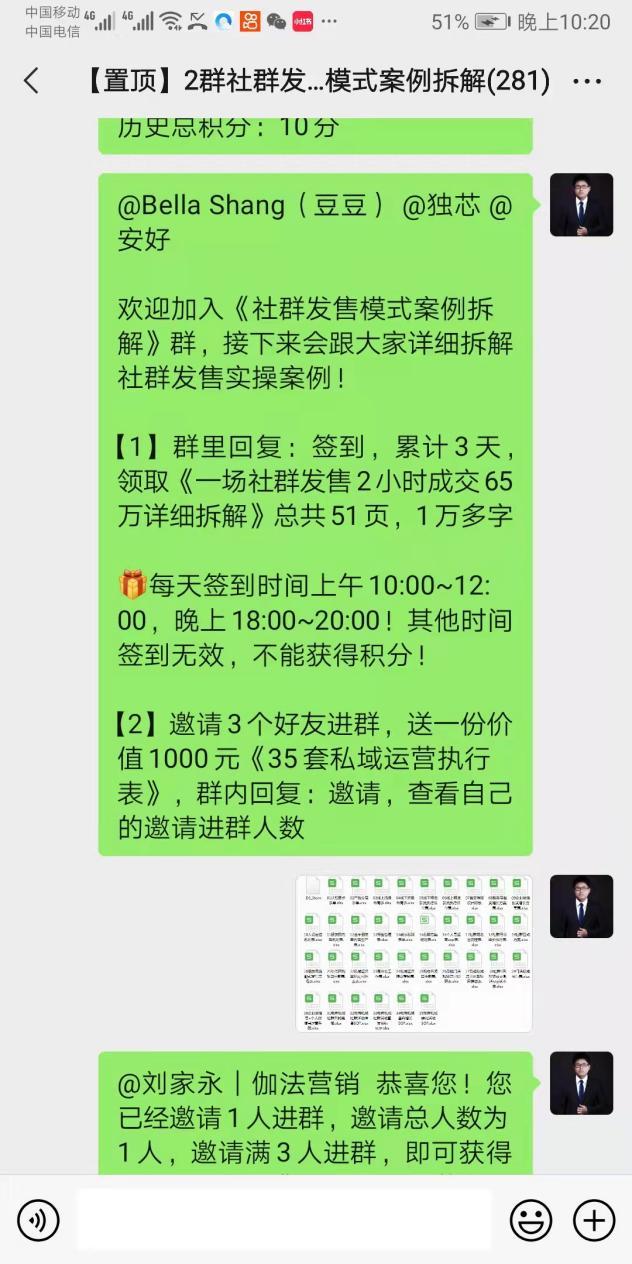The width and height of the screenshot is (632, 1264).
Task: Open the emoji picker
Action: pyautogui.click(x=531, y=1219)
